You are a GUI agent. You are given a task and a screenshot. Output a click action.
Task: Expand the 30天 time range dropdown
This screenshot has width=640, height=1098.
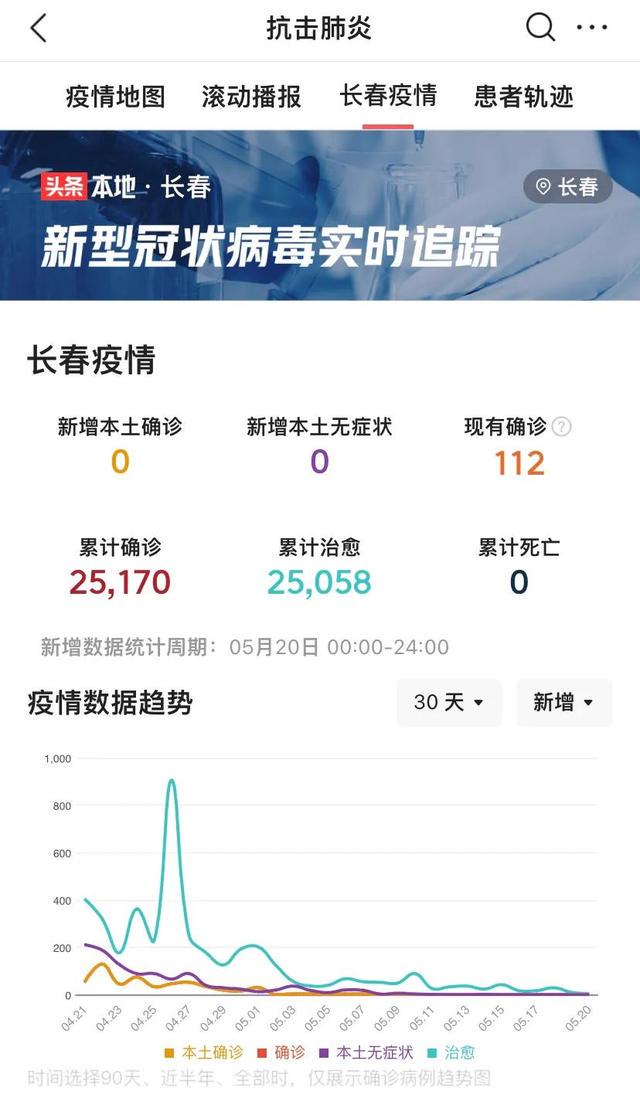click(449, 702)
